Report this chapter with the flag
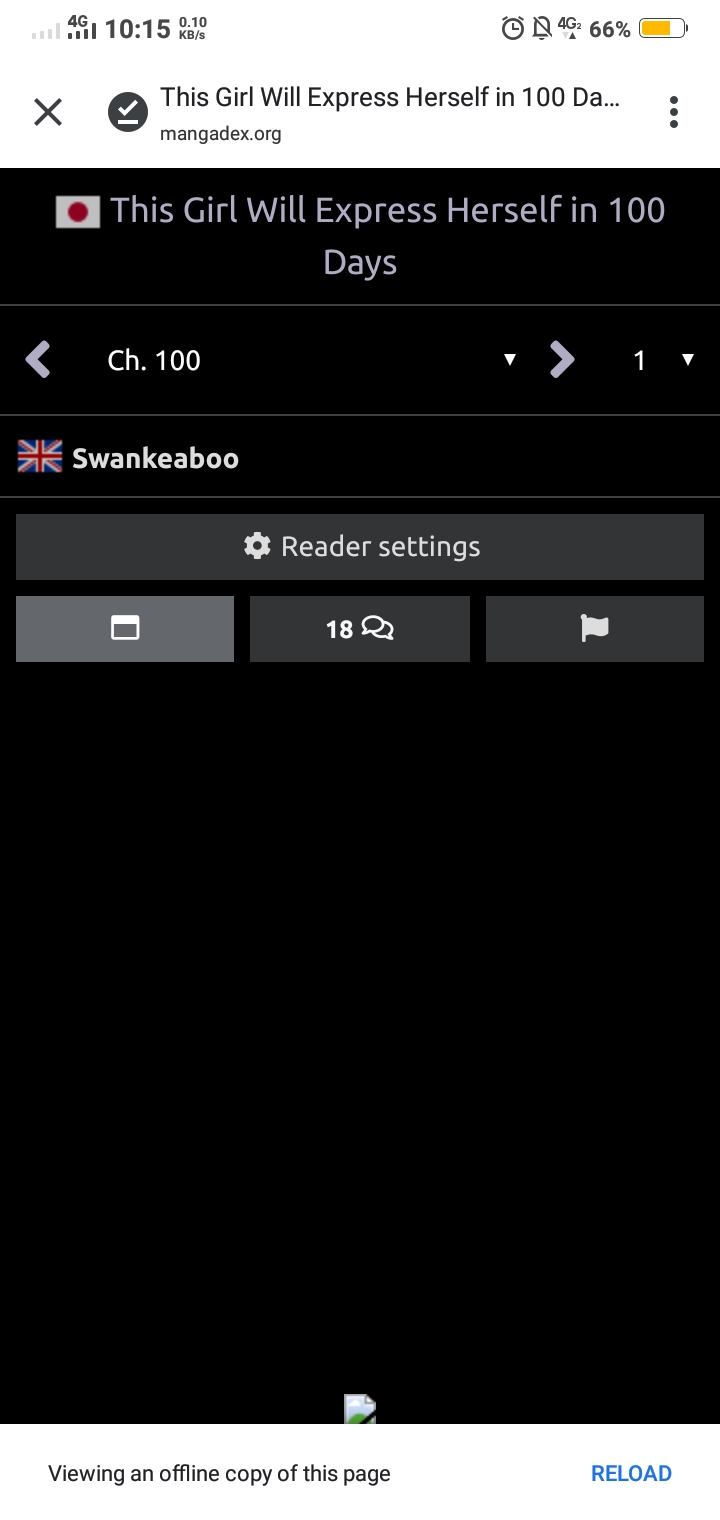 (x=595, y=629)
